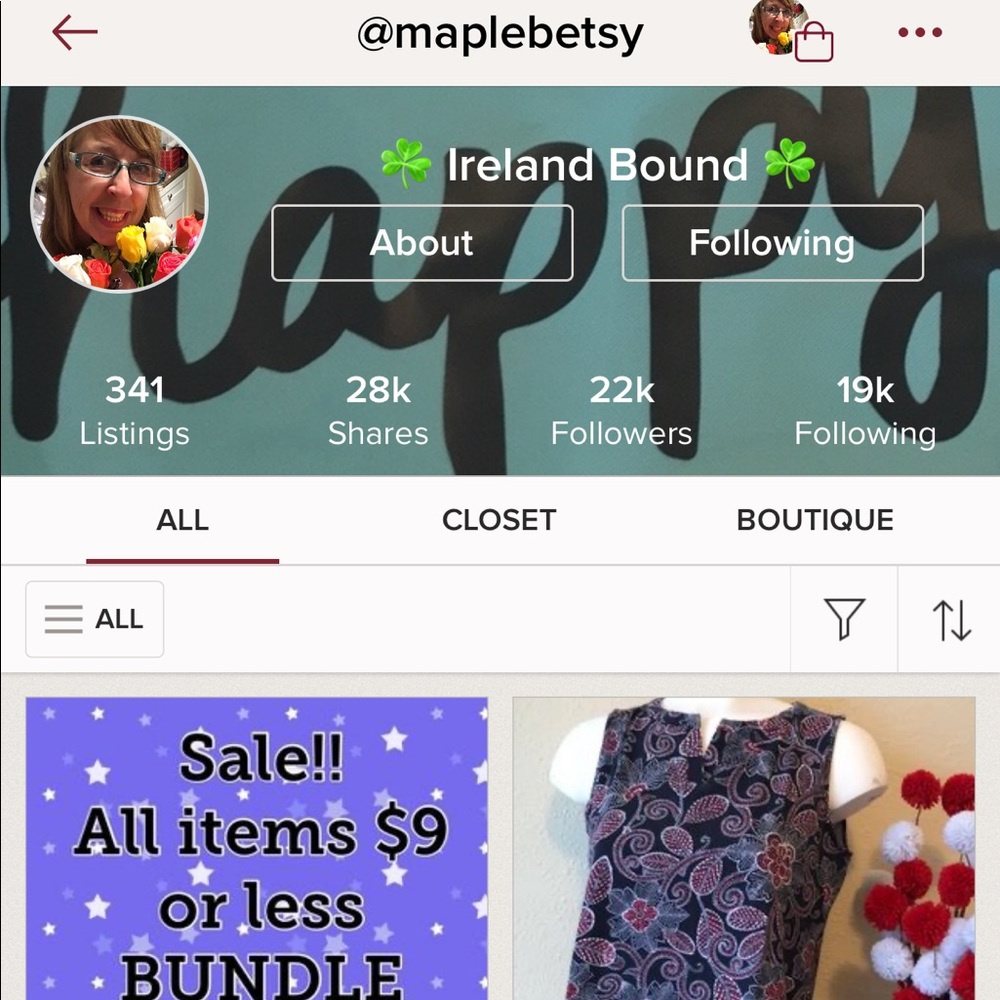
Task: View the 28k Shares stat
Action: pyautogui.click(x=378, y=410)
